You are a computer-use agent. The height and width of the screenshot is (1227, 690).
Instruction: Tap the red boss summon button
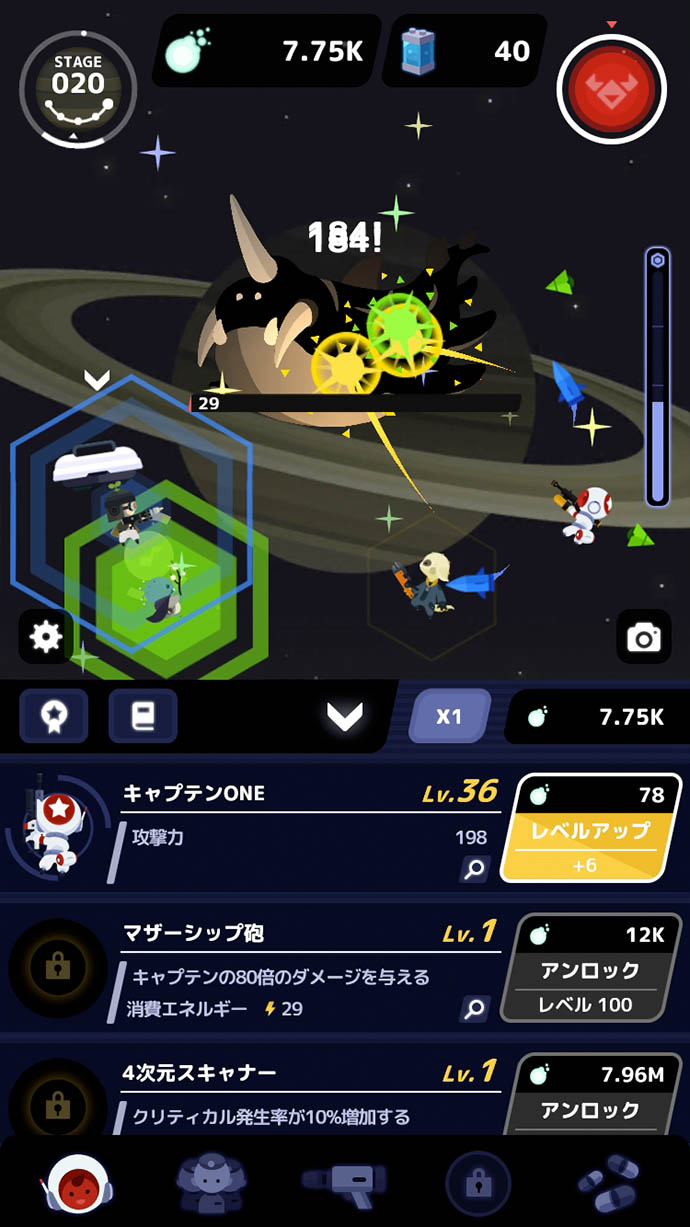pyautogui.click(x=611, y=87)
